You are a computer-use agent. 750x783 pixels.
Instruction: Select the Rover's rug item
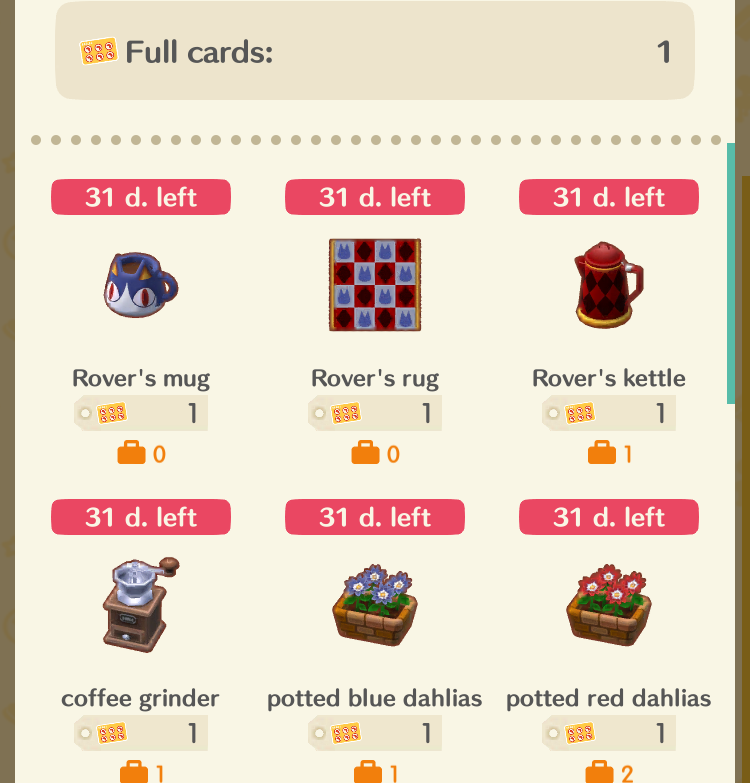click(375, 285)
